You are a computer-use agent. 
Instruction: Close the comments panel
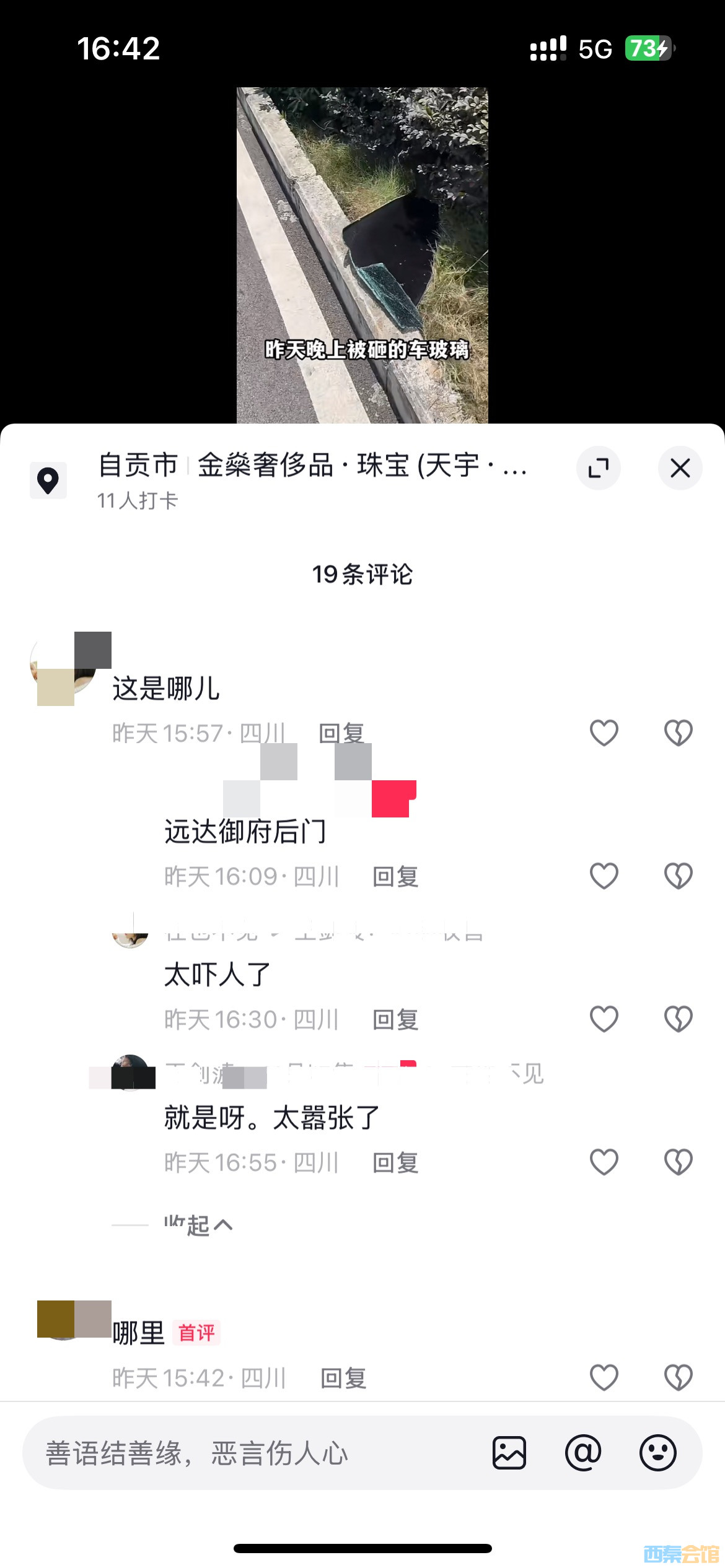[680, 469]
